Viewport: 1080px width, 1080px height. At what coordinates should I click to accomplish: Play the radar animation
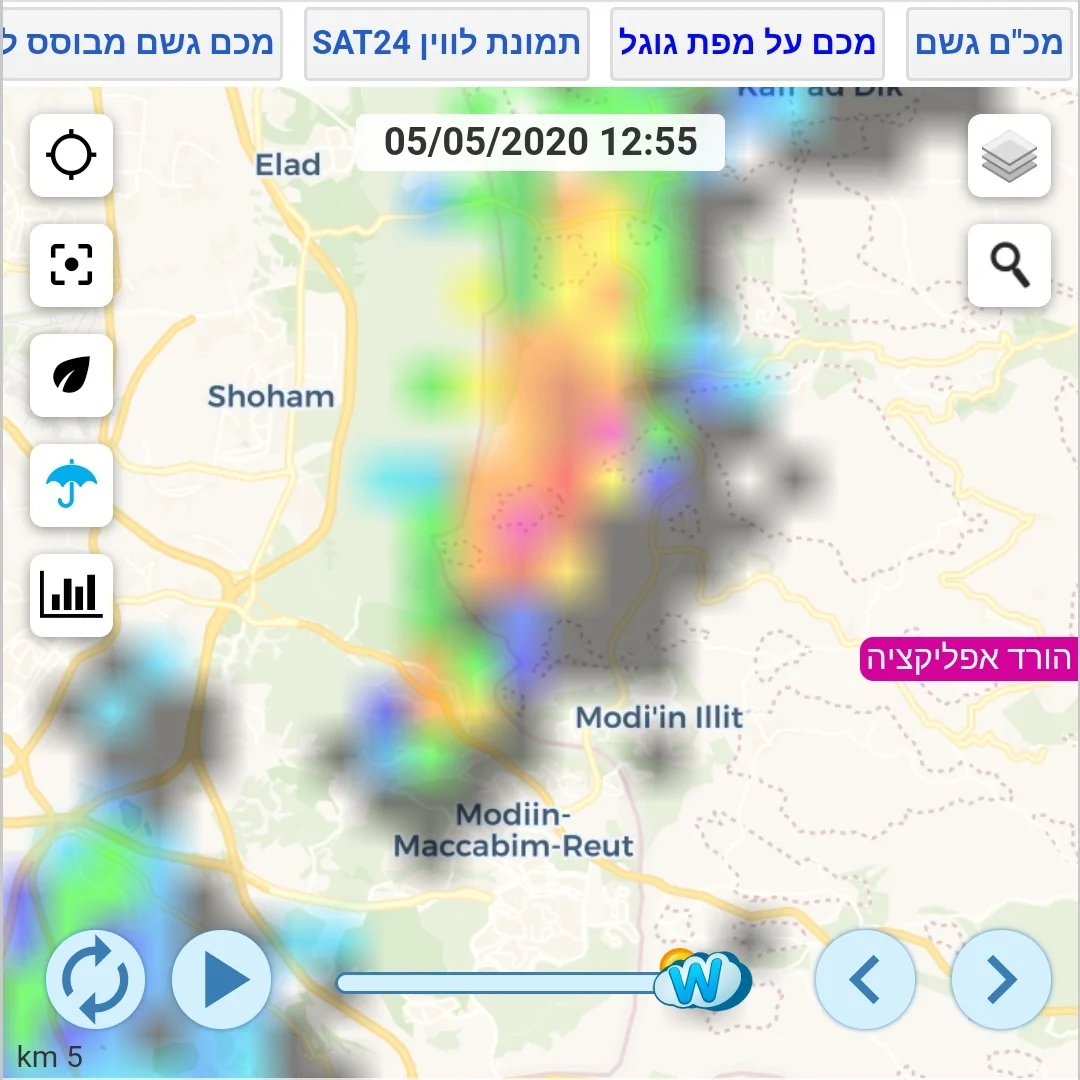(222, 980)
